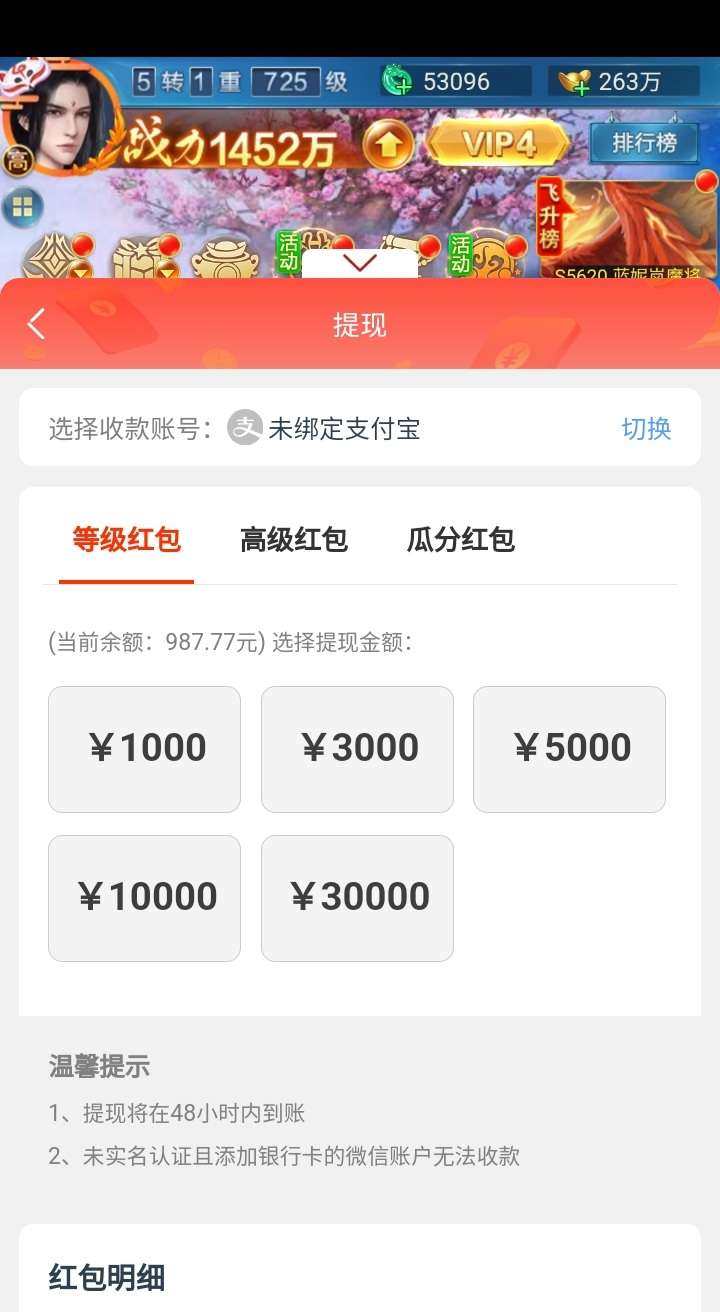
Task: Switch to the 高级红包 tab
Action: pos(293,540)
